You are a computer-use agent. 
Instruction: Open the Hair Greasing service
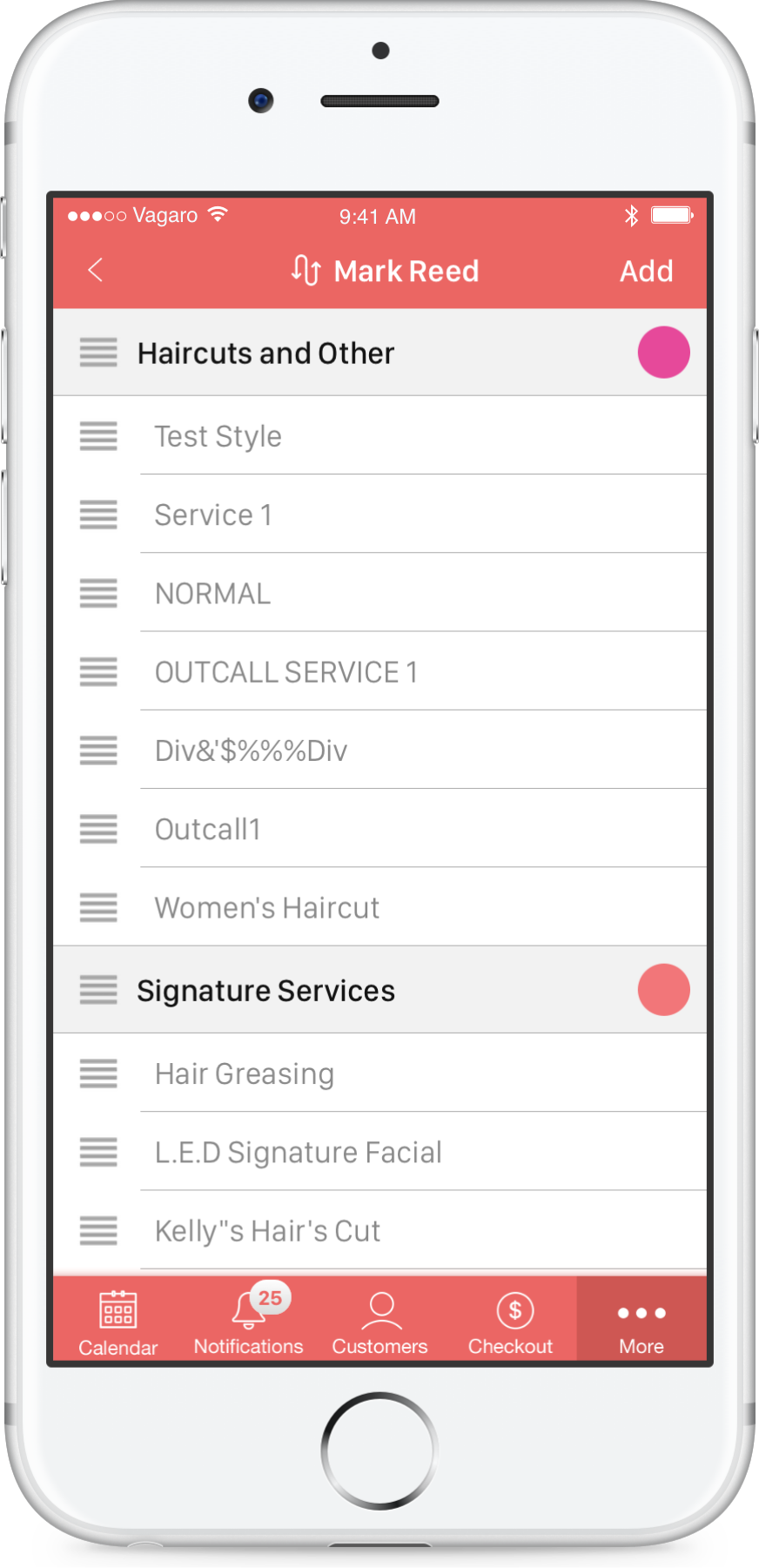[x=379, y=1073]
